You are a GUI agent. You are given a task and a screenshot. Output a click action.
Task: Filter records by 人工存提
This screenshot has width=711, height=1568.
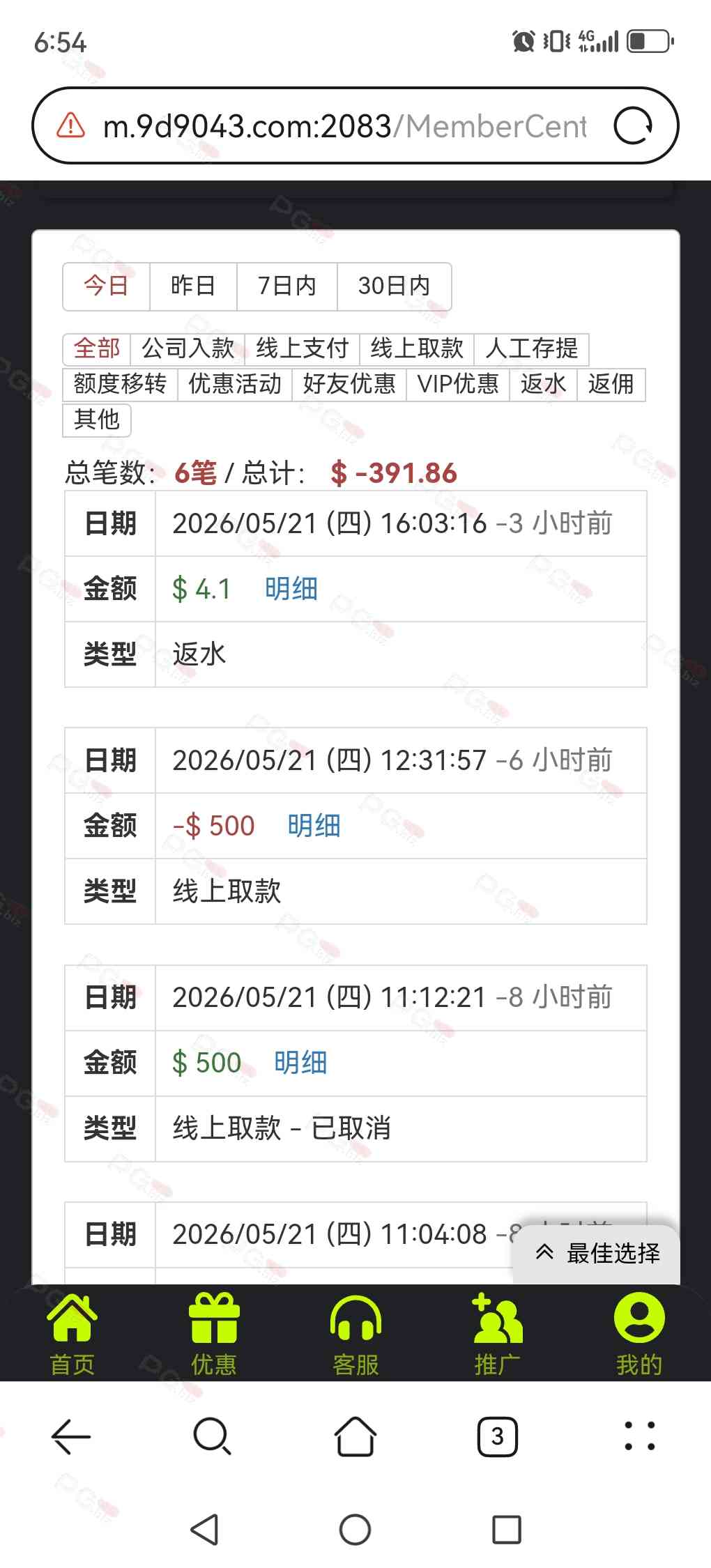[532, 348]
